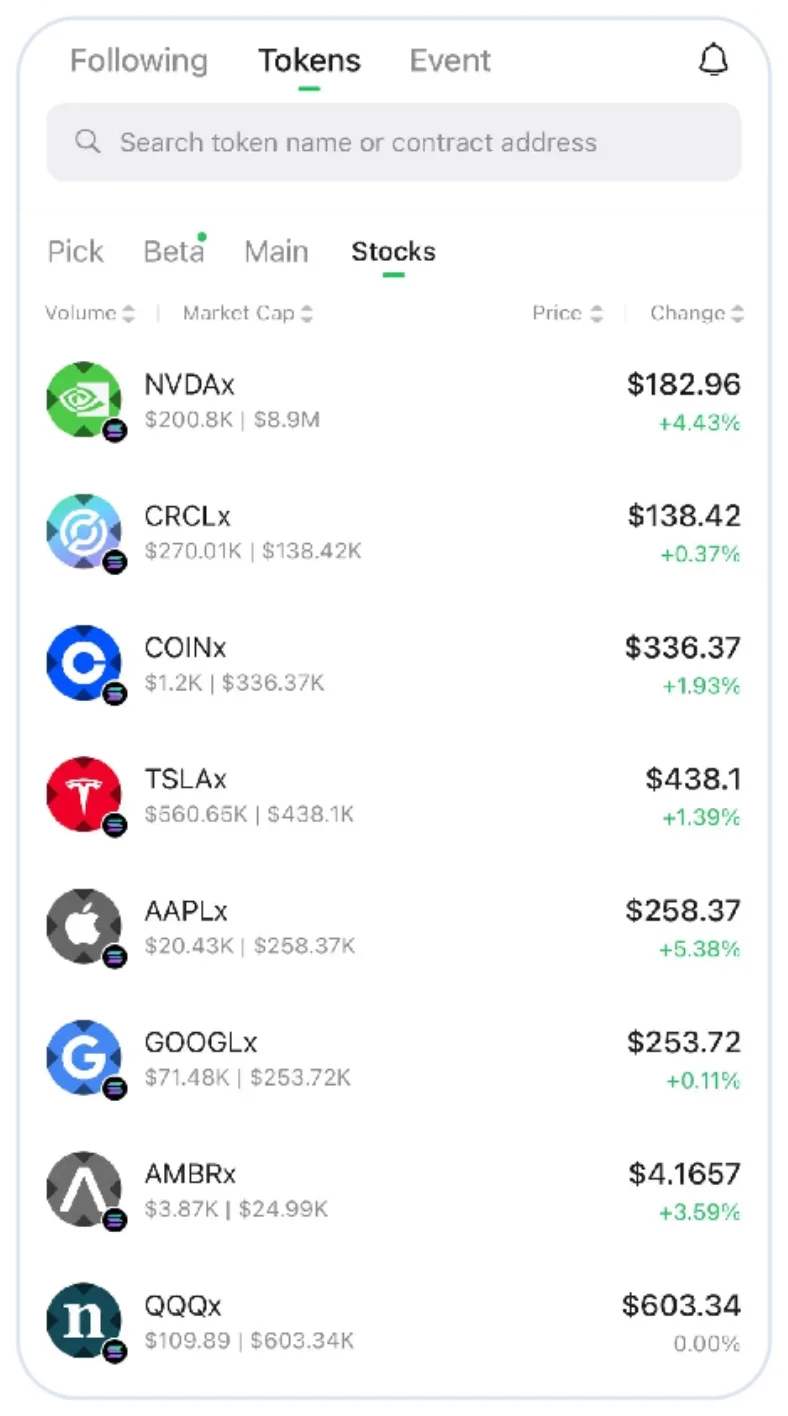Open the GOOGLx token row
The width and height of the screenshot is (788, 1416).
394,1059
